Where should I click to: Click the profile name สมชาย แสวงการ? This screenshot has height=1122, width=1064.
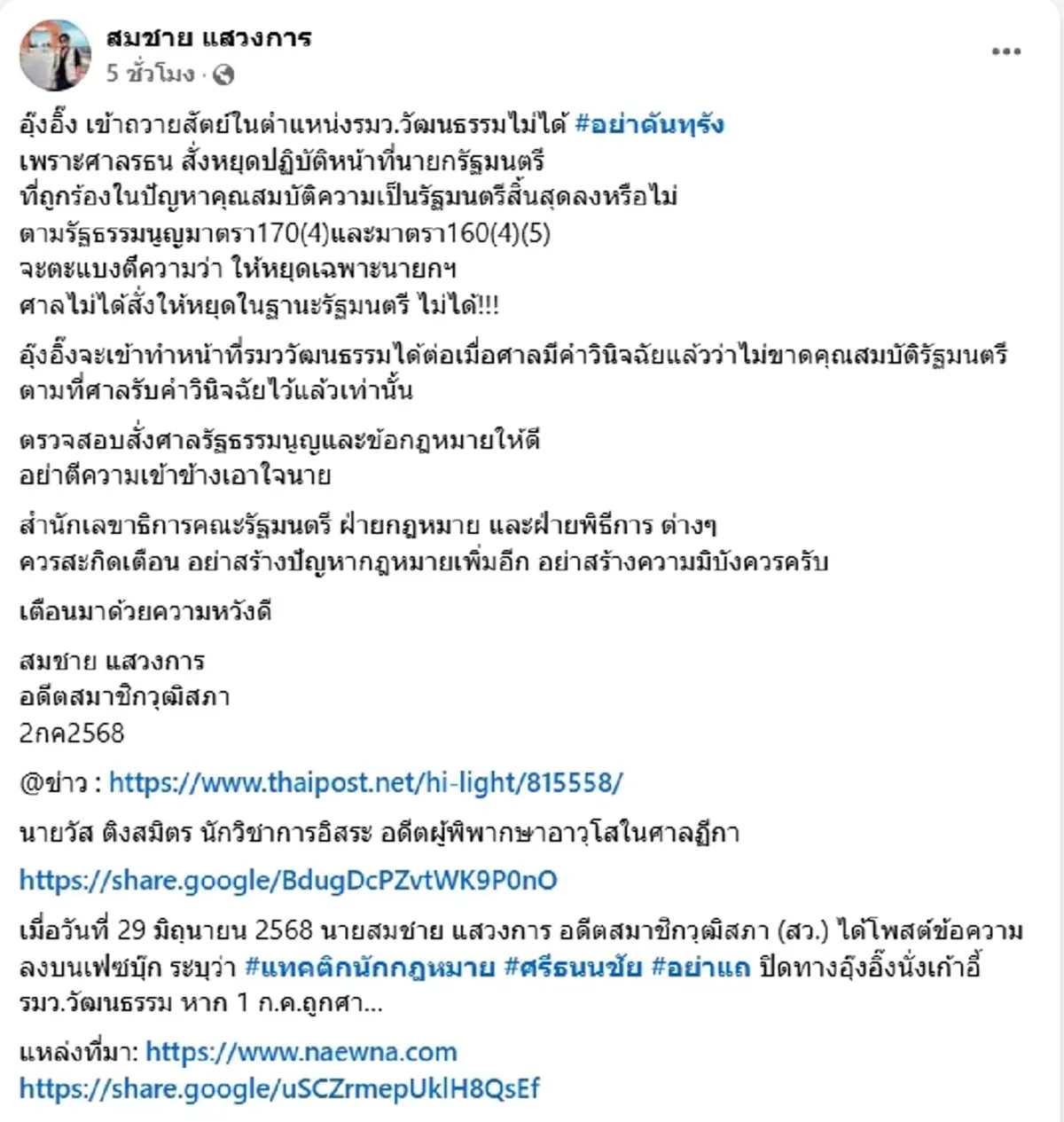pyautogui.click(x=210, y=38)
